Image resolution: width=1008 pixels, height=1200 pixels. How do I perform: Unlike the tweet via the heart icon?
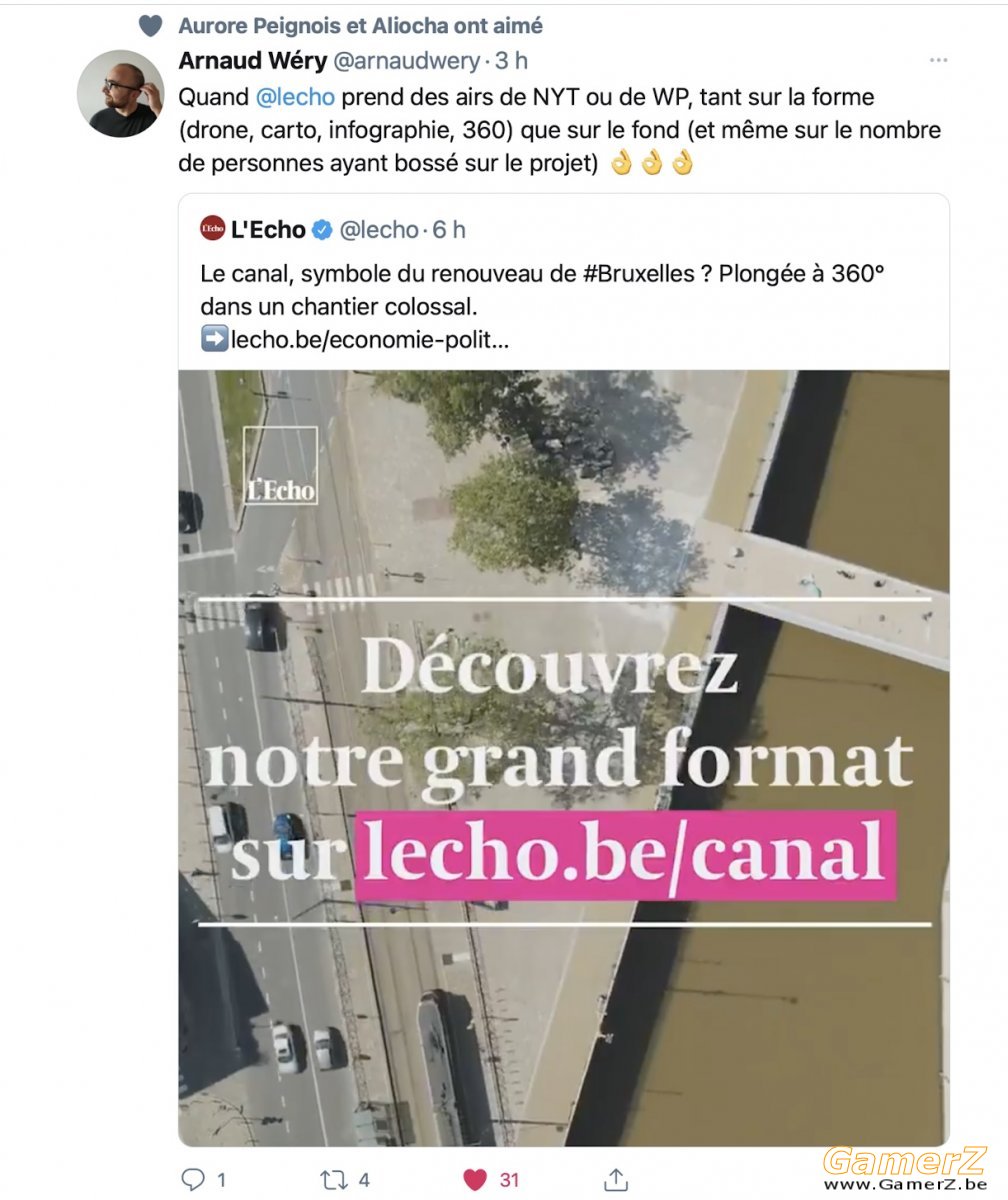[x=476, y=1180]
